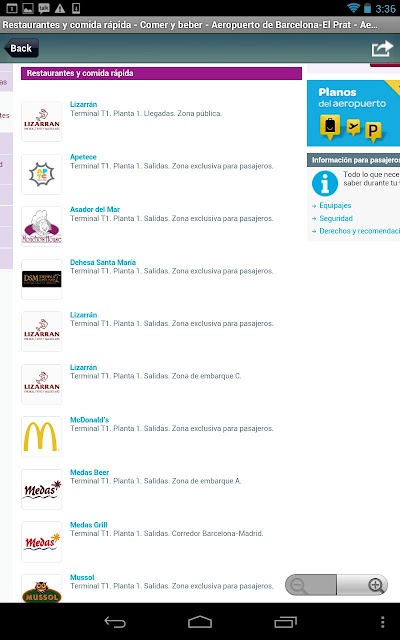
Task: Open Medas Grill details
Action: [89, 524]
